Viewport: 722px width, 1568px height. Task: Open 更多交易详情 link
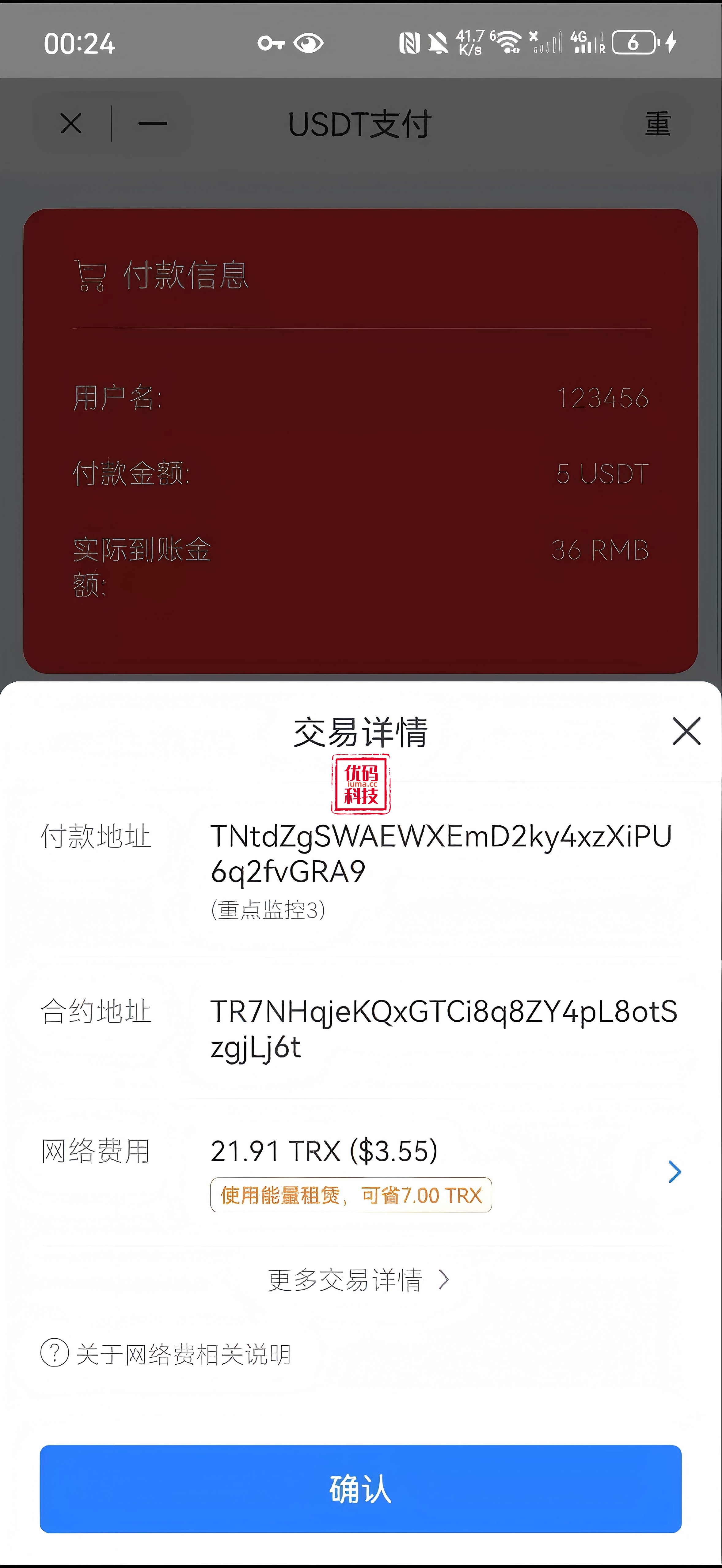[358, 1280]
